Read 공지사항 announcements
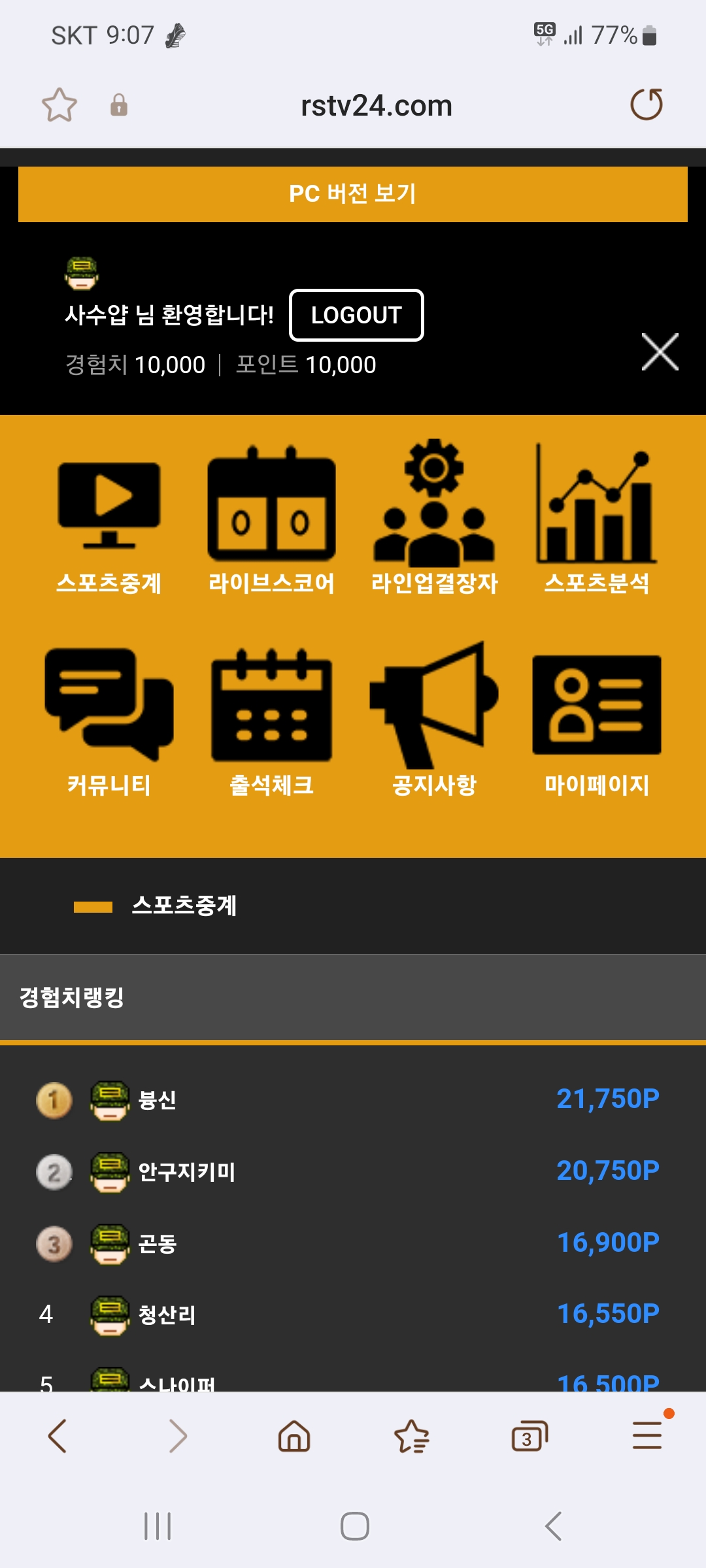Screen dimensions: 706x1568 [434, 722]
